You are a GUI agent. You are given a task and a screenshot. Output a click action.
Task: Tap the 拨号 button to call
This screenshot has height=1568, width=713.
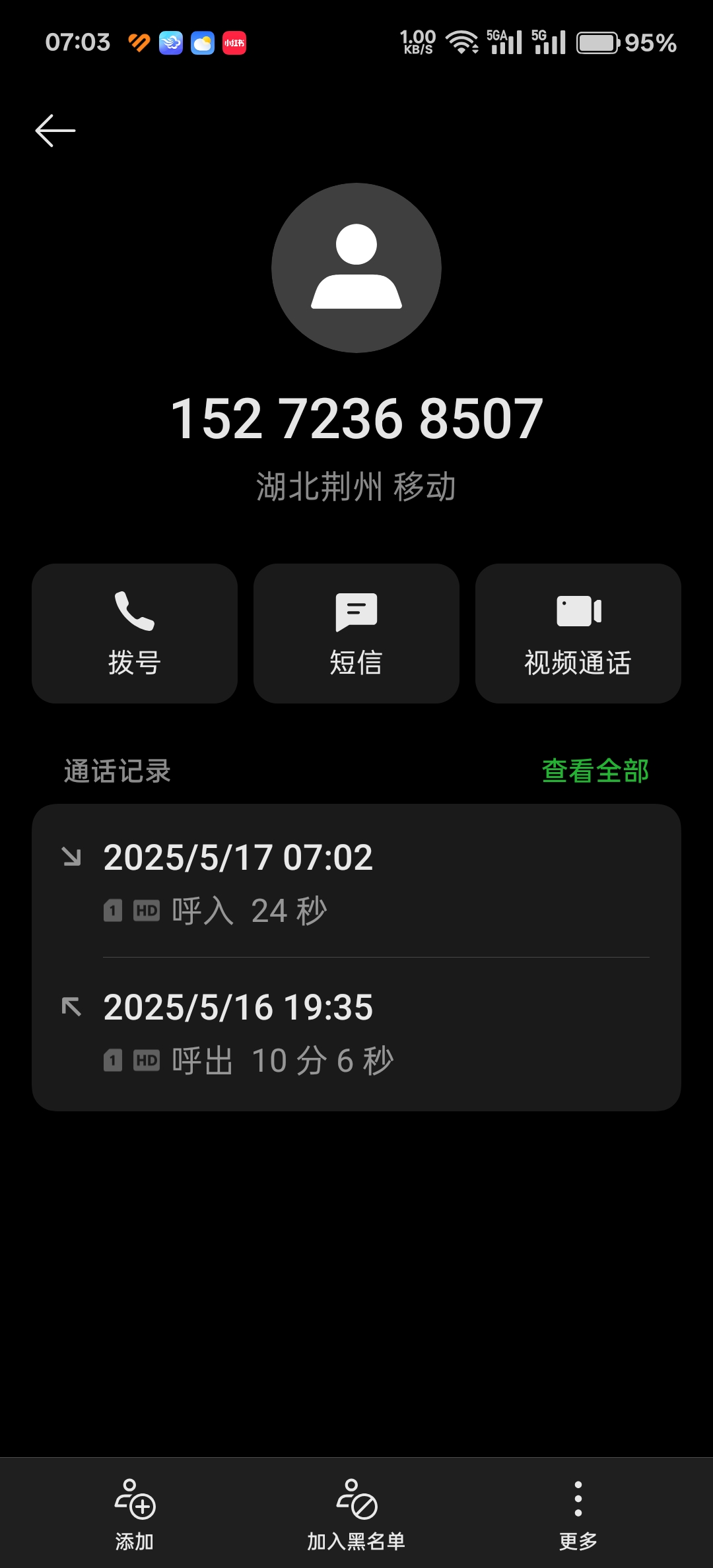(x=135, y=633)
